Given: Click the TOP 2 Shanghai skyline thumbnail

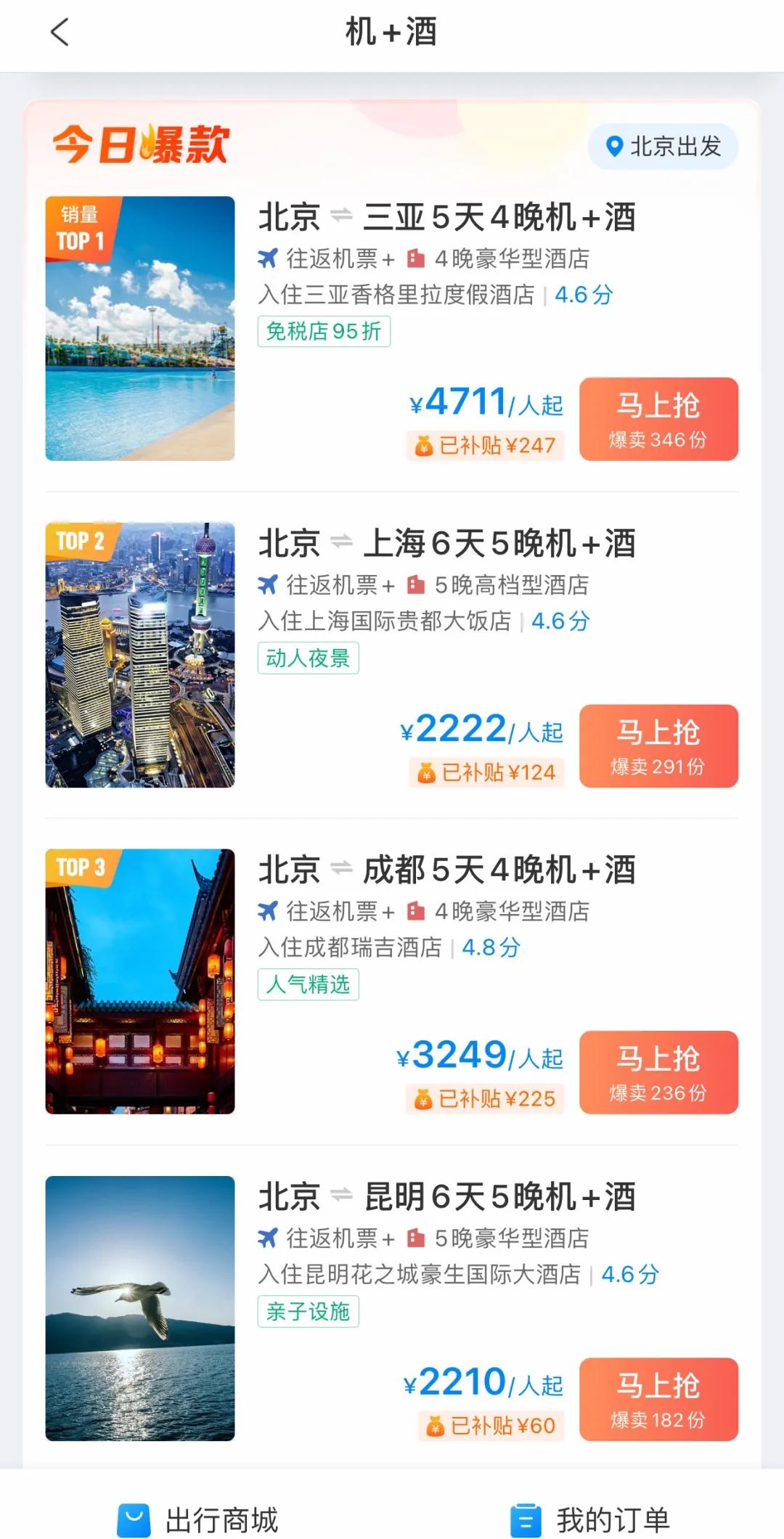Looking at the screenshot, I should (x=140, y=656).
